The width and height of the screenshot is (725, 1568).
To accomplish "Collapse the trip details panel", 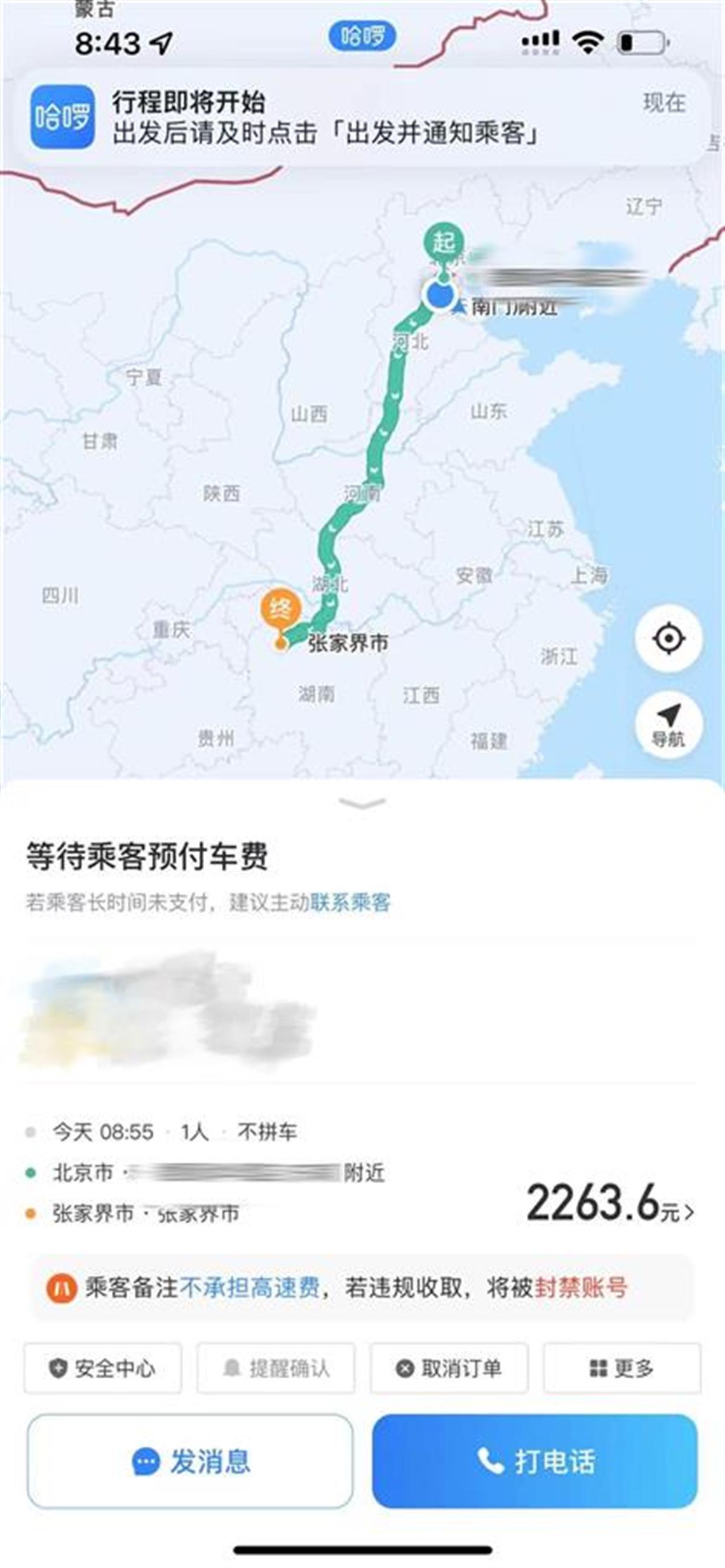I will pyautogui.click(x=362, y=803).
